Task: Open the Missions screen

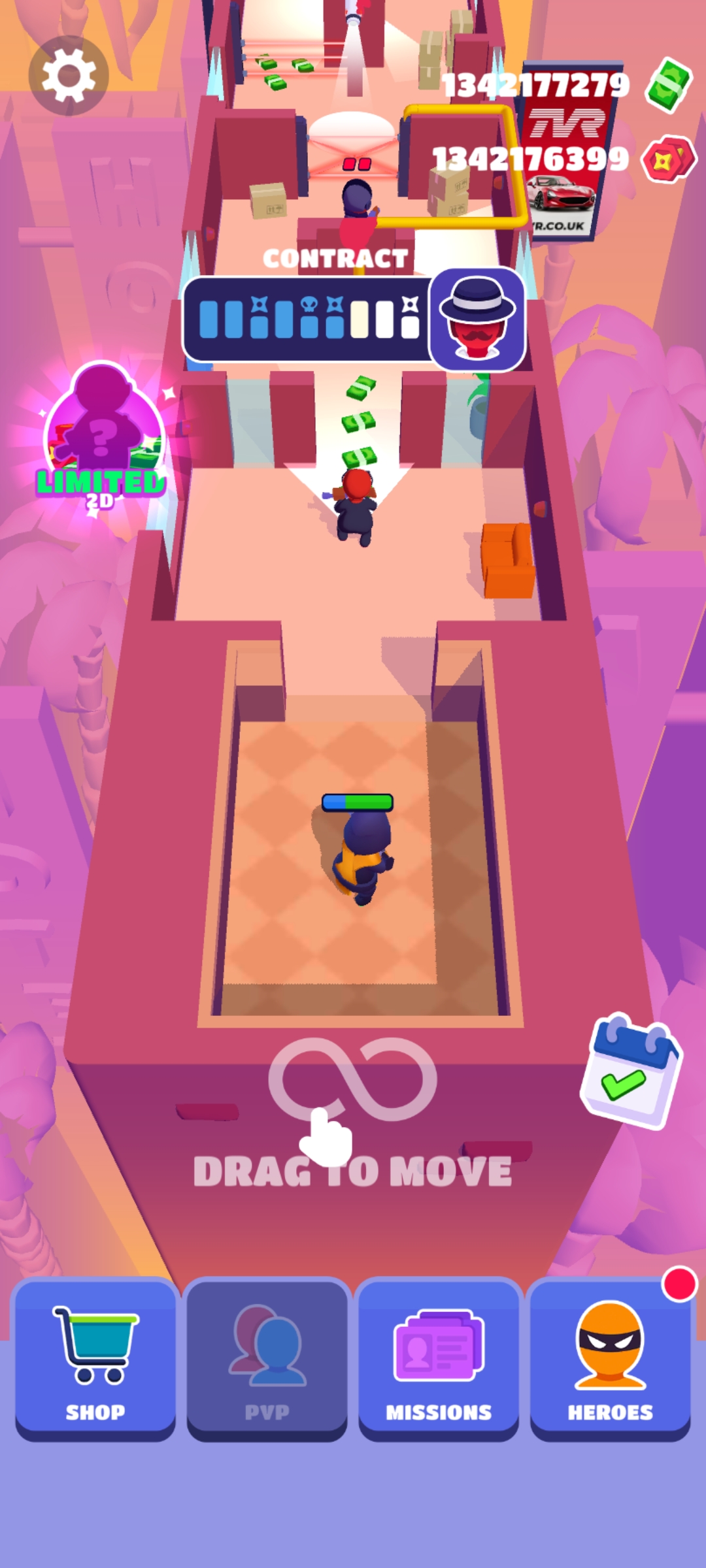Action: click(x=439, y=1360)
